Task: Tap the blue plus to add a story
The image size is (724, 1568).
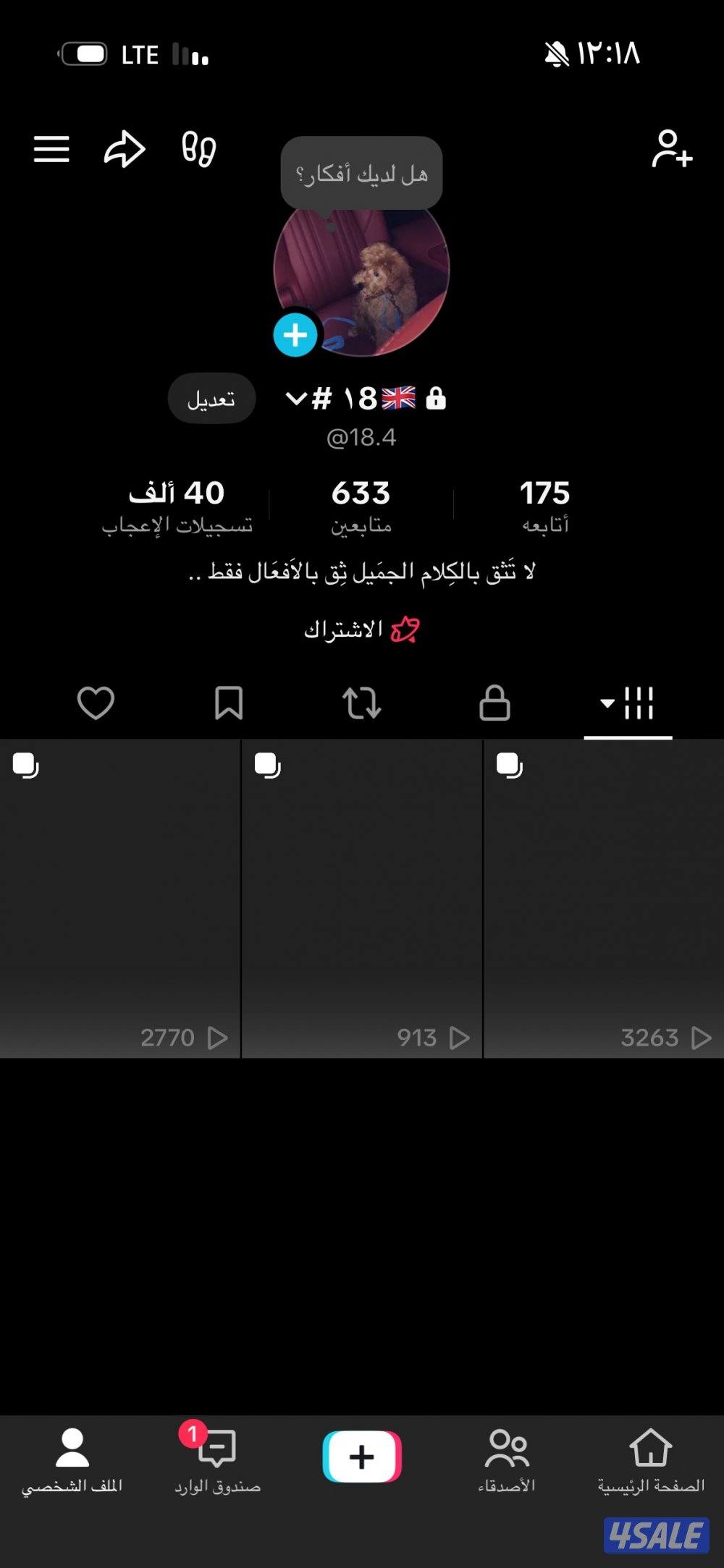Action: tap(295, 335)
